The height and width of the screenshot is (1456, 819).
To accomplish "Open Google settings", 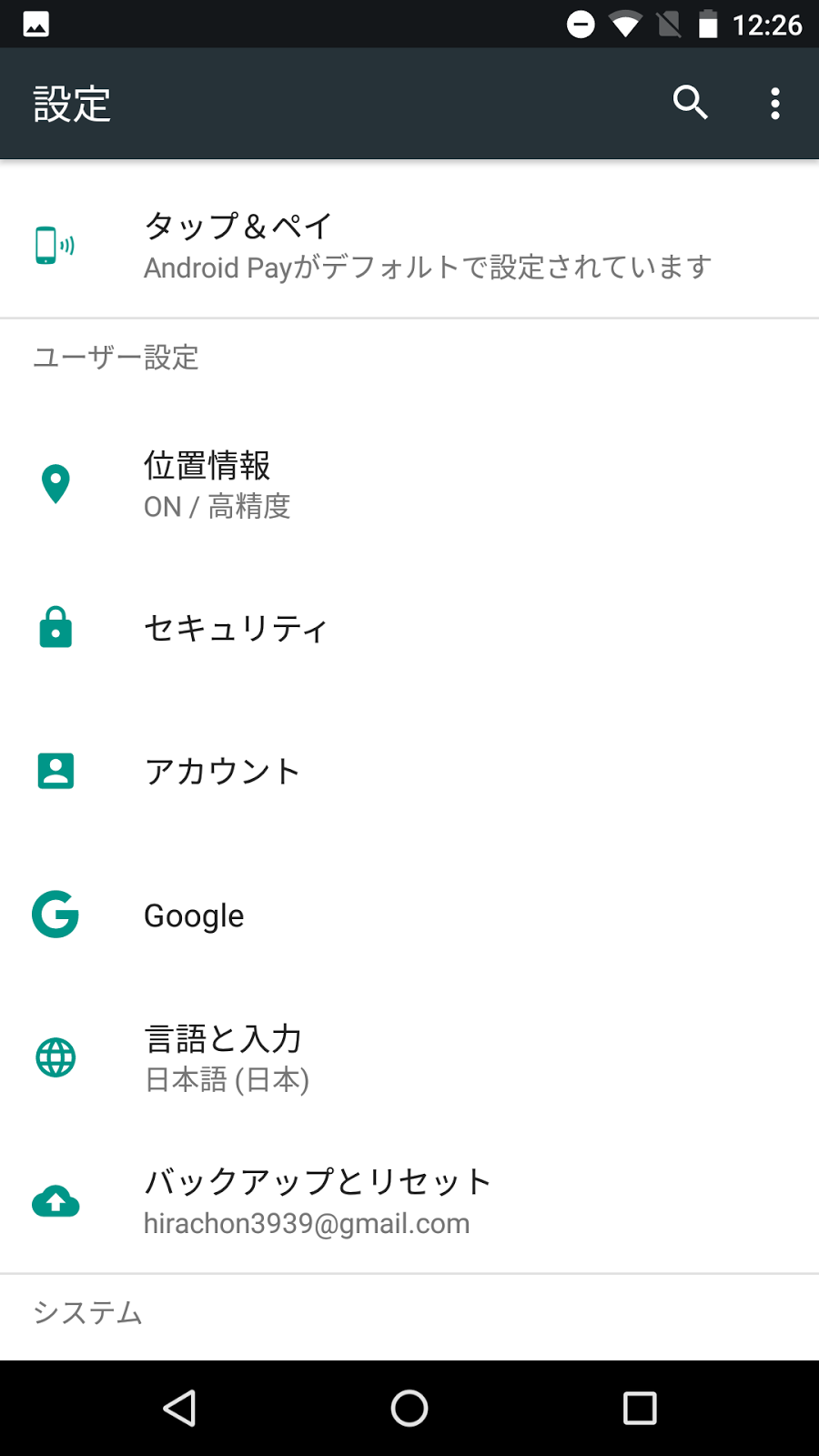I will (x=409, y=915).
